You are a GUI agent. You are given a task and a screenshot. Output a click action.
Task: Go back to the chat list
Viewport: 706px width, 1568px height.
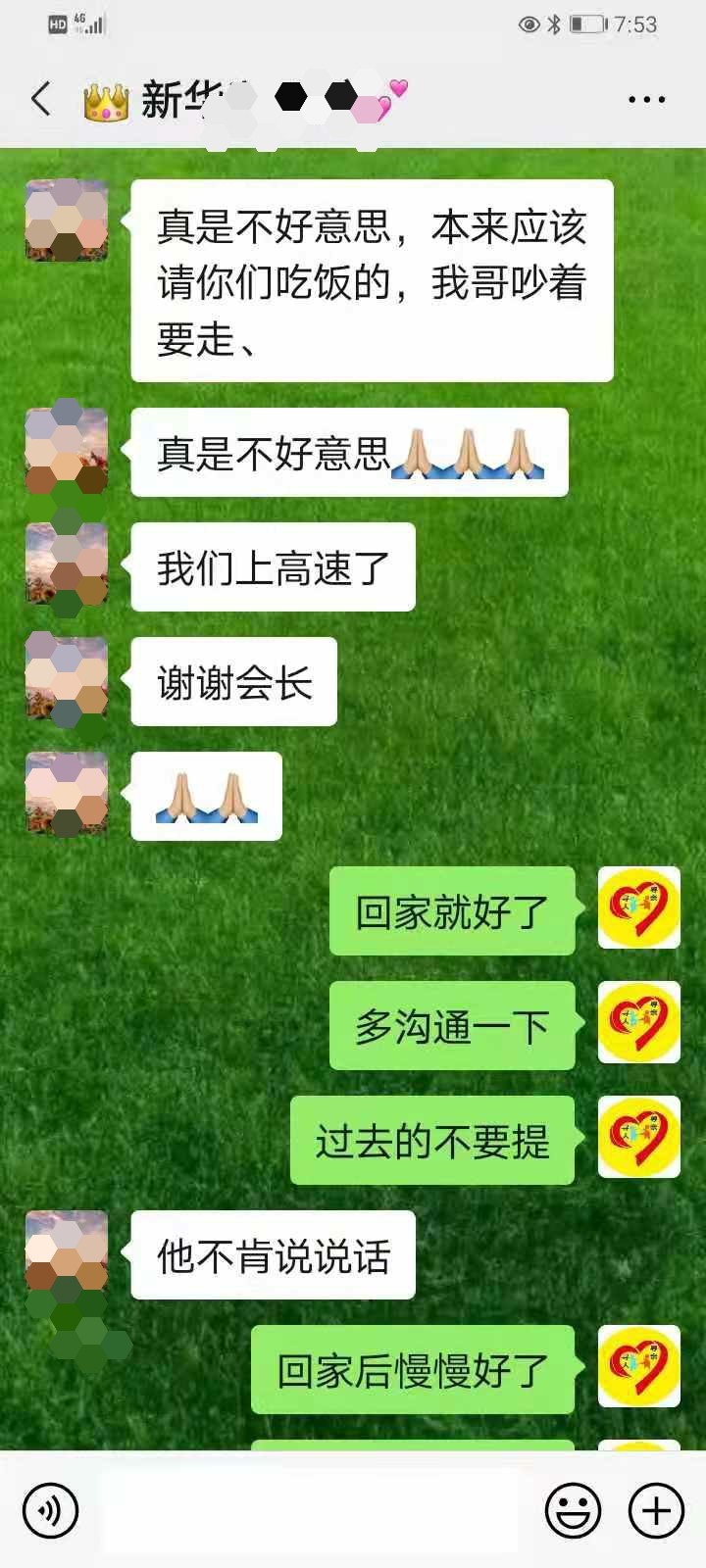click(41, 99)
